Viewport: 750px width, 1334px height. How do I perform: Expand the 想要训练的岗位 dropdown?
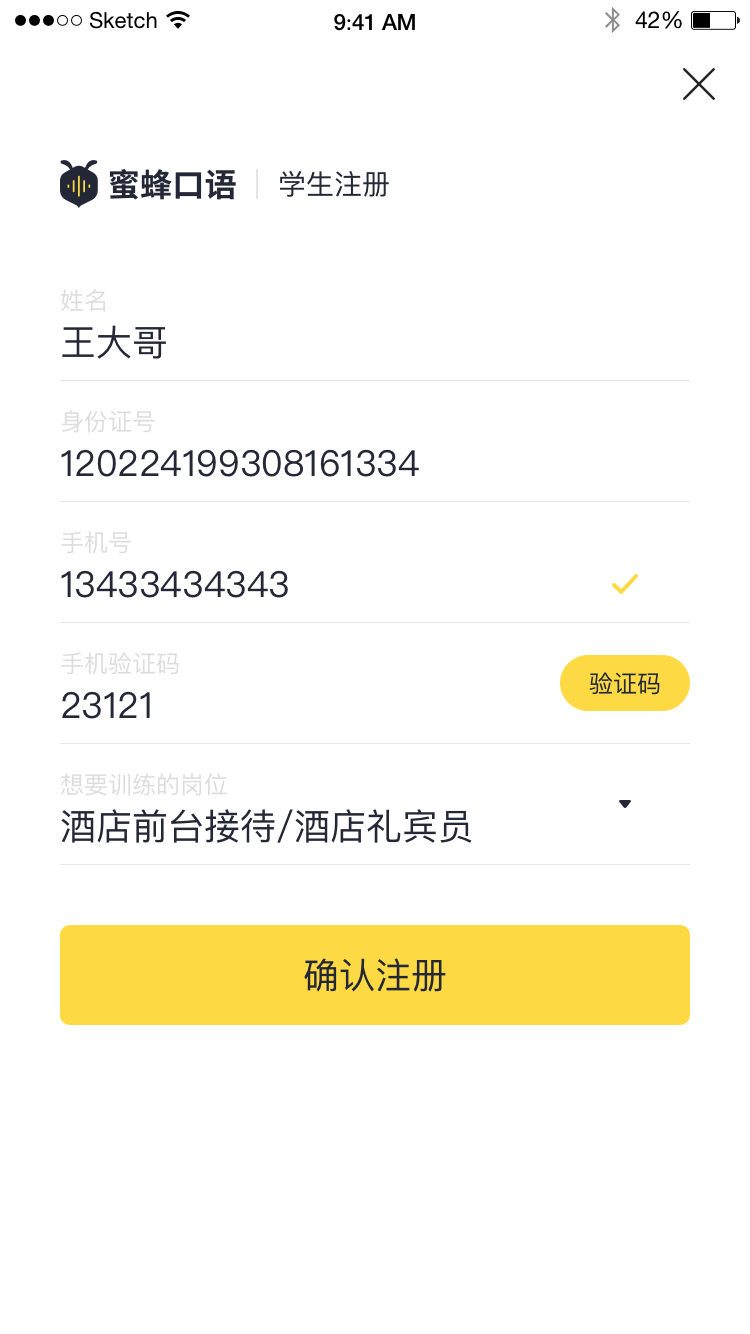(624, 804)
